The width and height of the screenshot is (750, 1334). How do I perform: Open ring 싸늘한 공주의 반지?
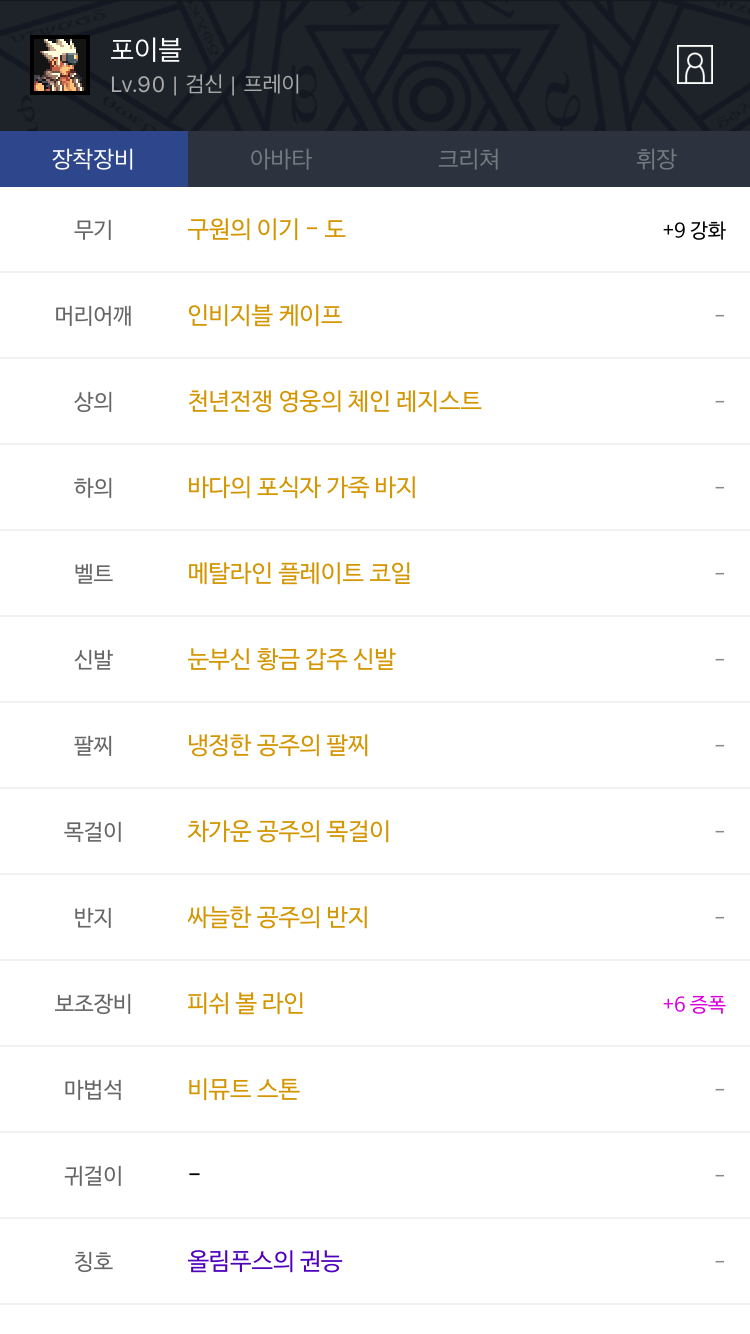coord(278,917)
